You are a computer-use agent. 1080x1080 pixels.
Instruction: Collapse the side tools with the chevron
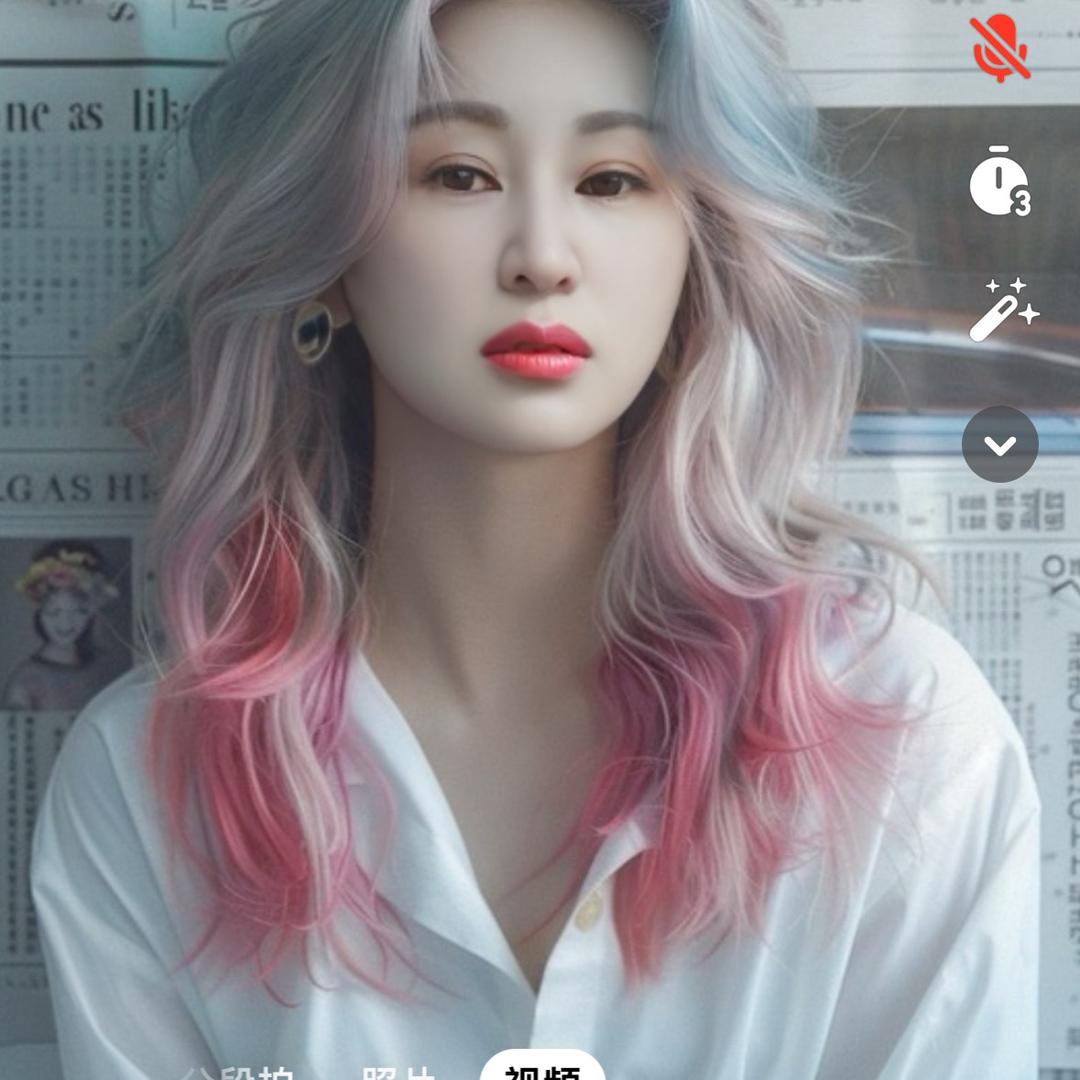click(1000, 444)
